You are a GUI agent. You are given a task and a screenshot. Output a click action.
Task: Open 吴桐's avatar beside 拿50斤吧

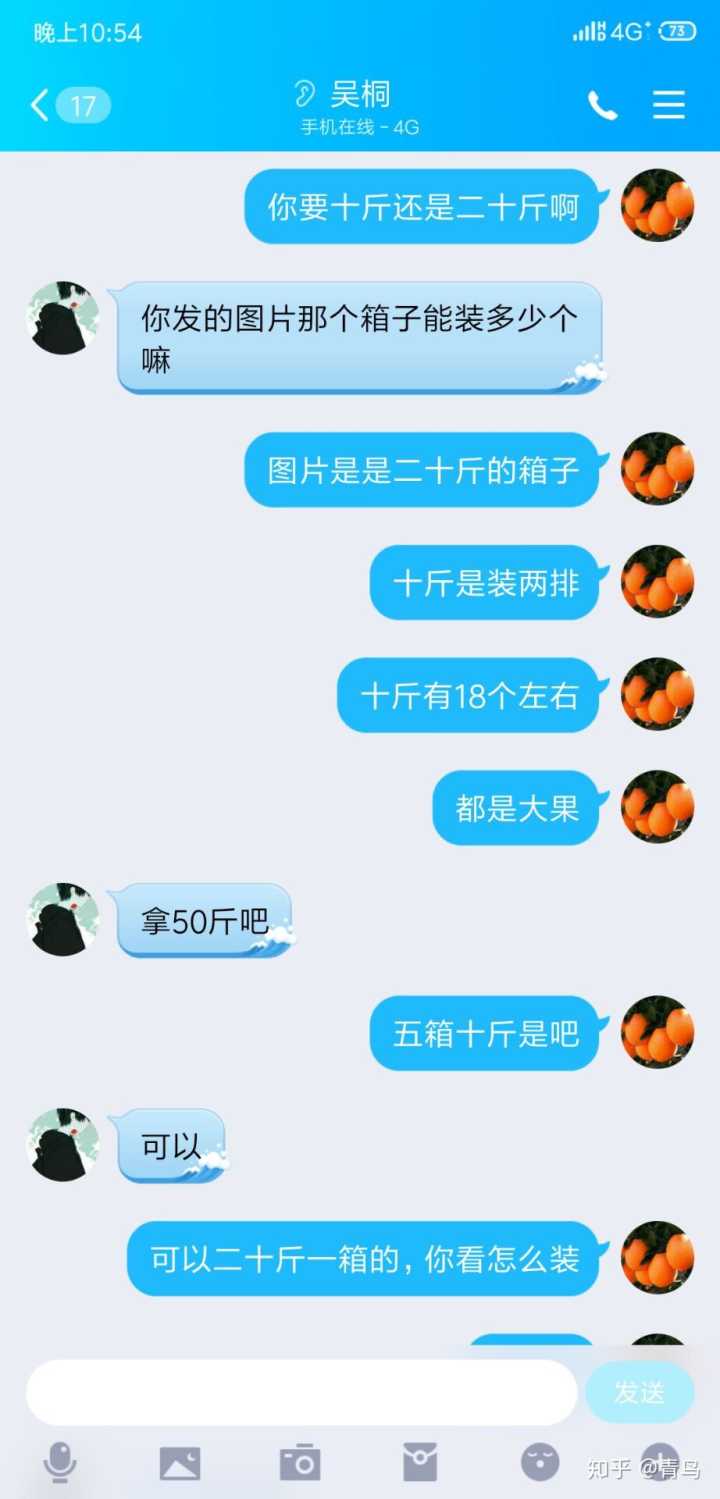(63, 920)
